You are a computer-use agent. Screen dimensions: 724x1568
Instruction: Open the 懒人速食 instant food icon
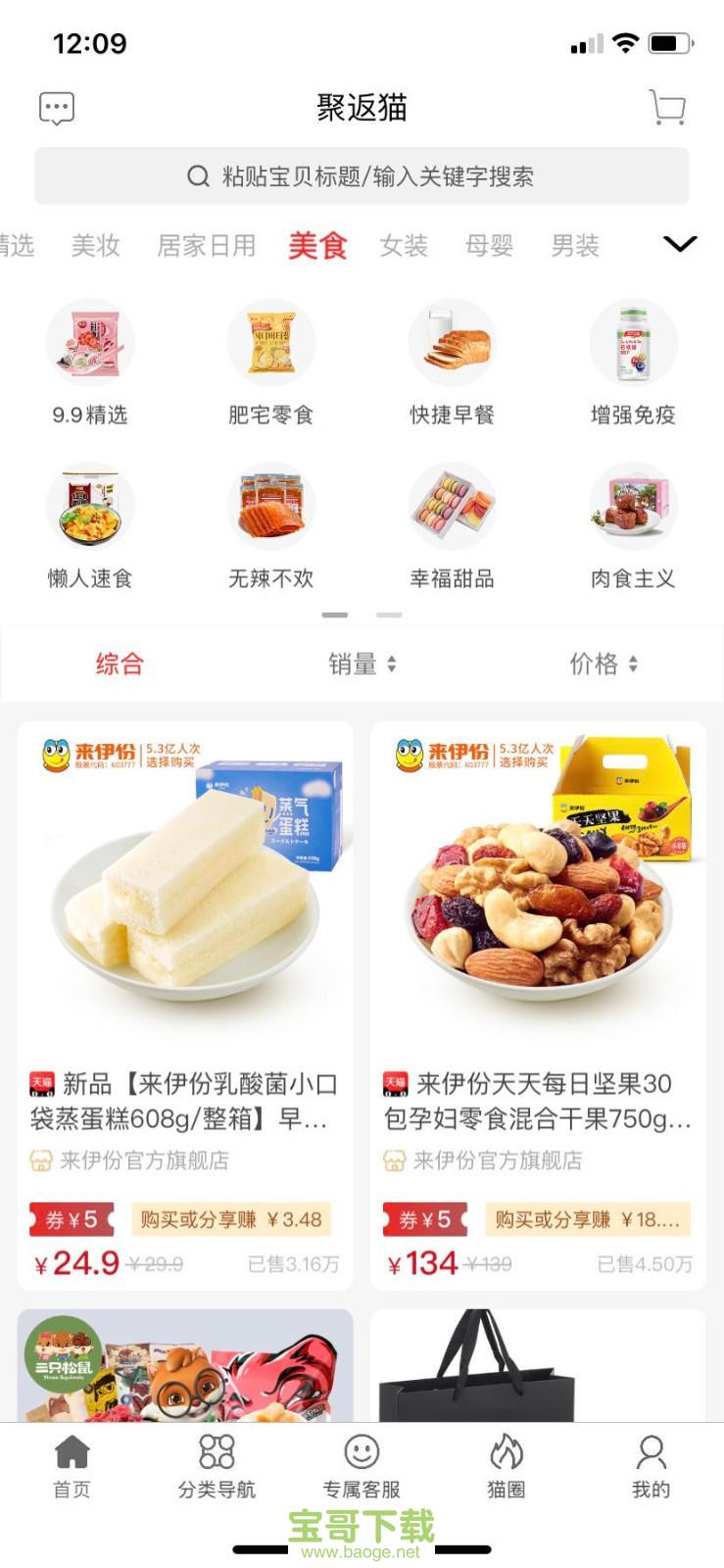coord(90,505)
